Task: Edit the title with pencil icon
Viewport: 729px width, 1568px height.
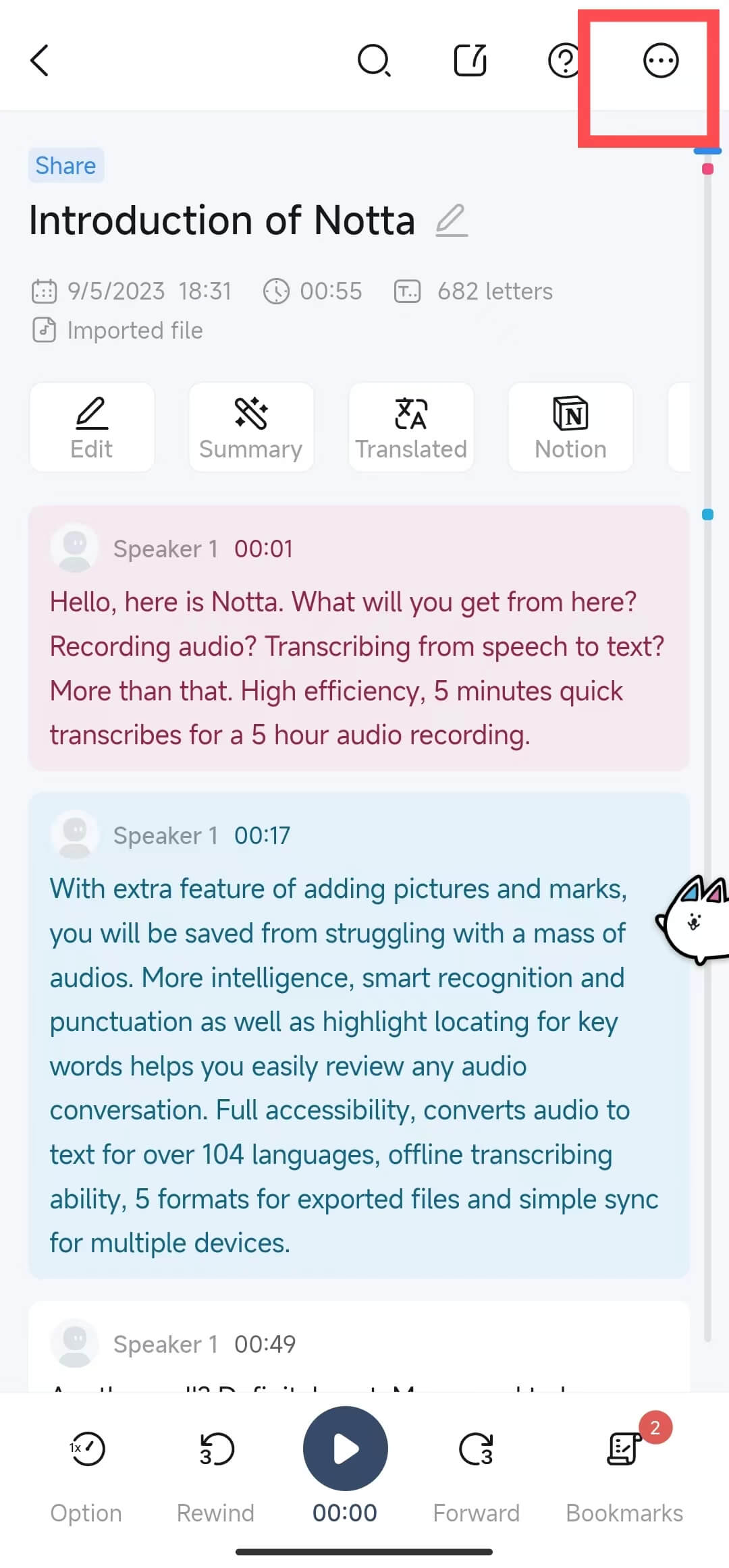Action: [x=451, y=221]
